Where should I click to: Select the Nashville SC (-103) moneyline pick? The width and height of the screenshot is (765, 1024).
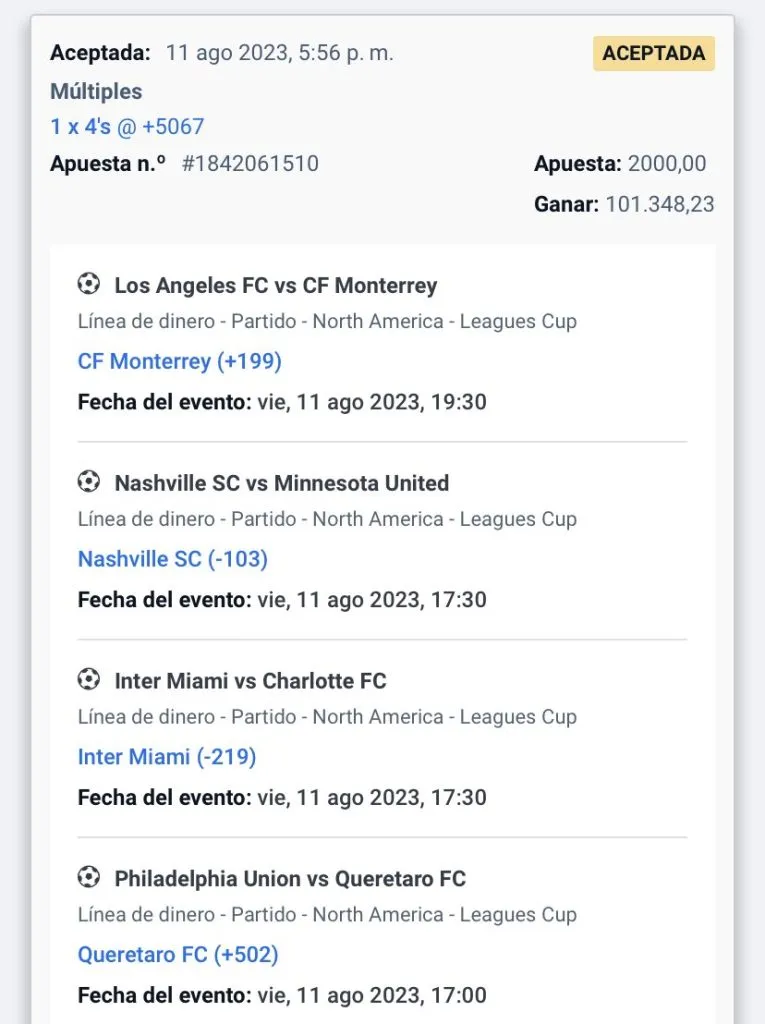(172, 559)
